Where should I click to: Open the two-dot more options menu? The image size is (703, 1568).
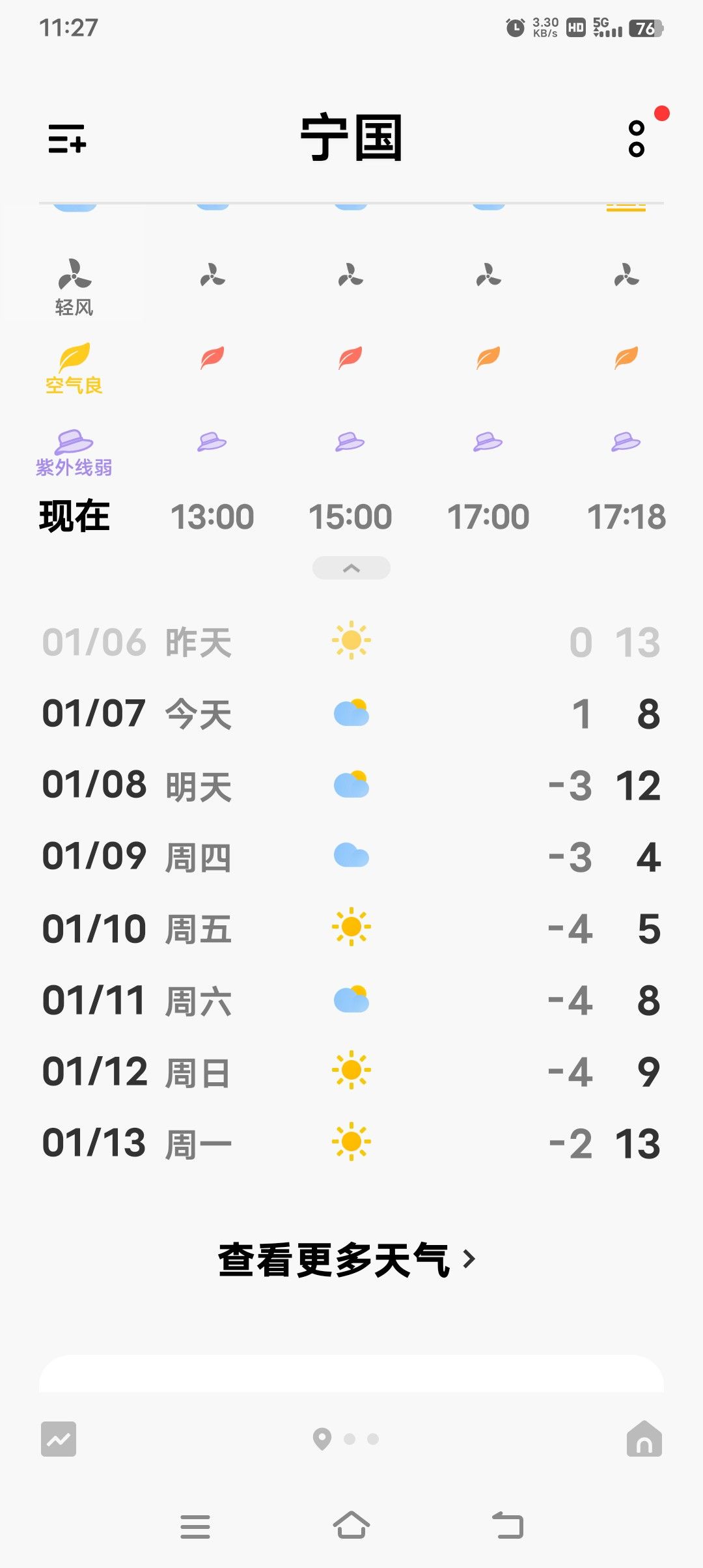click(637, 139)
